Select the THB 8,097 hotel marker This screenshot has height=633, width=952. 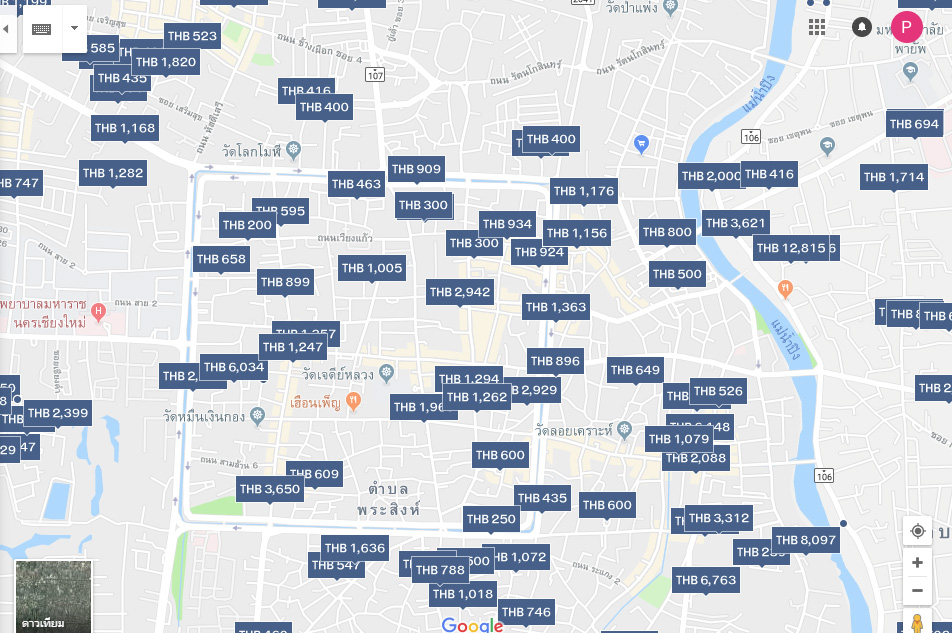click(805, 540)
